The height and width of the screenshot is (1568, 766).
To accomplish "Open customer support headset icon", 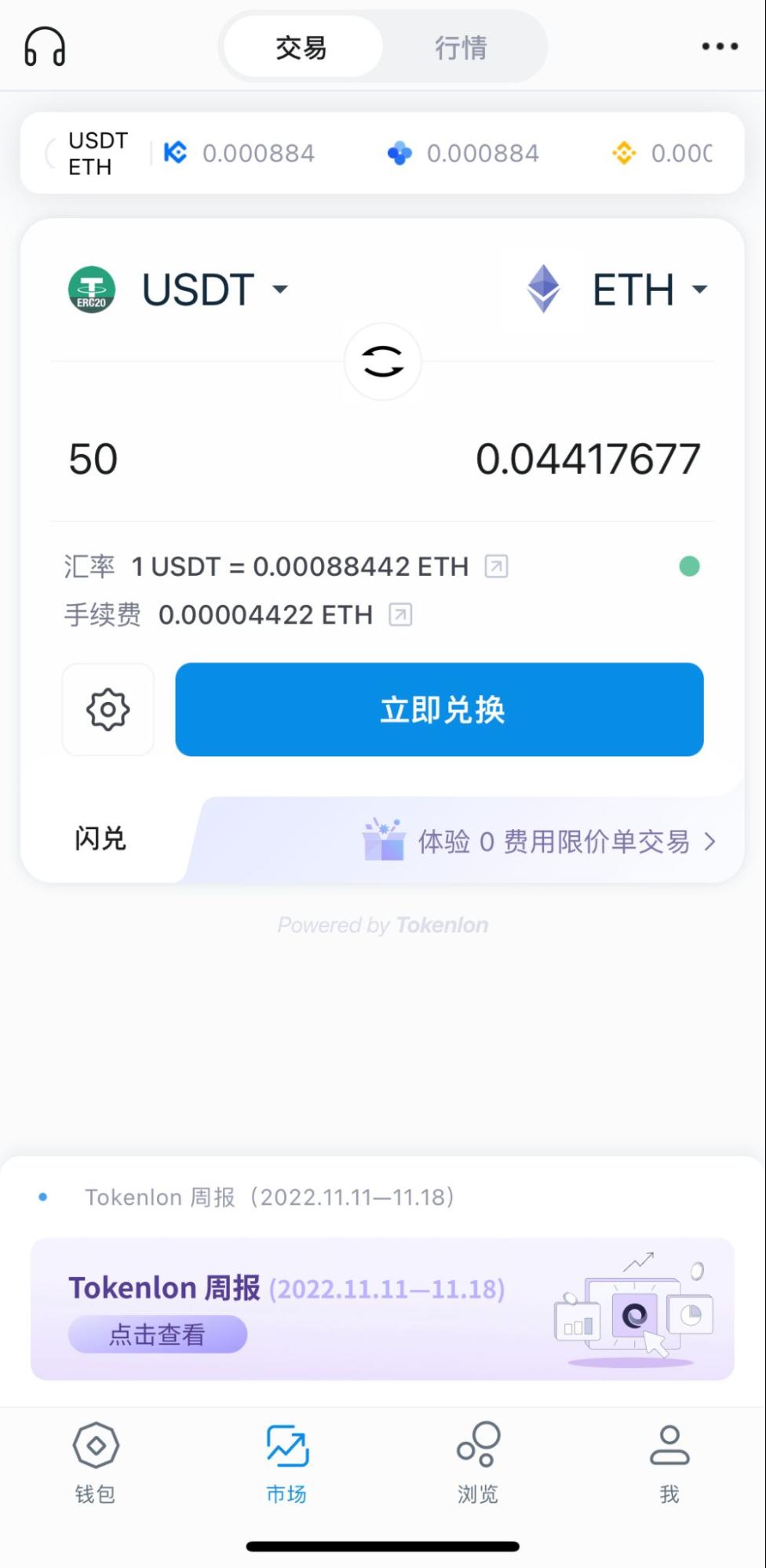I will (x=45, y=47).
